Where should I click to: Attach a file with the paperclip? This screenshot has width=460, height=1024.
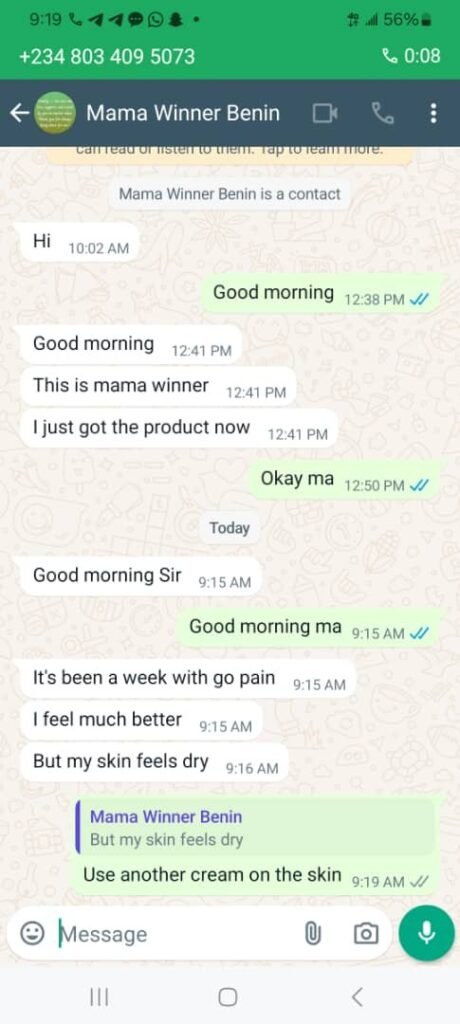coord(313,935)
